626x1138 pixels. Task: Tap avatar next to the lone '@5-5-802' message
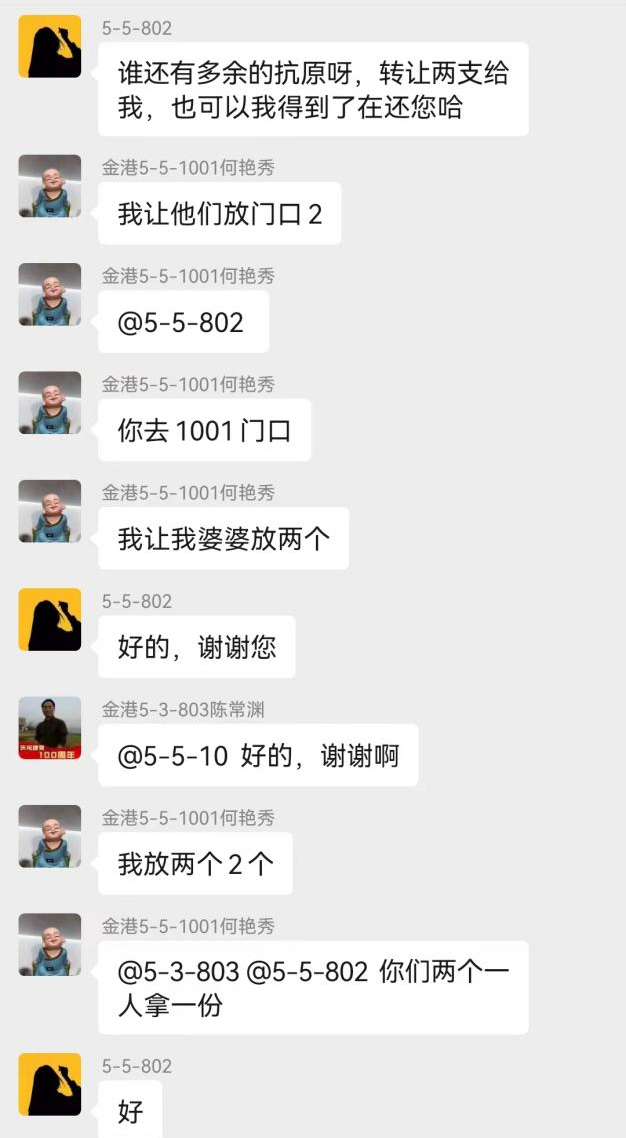50,294
